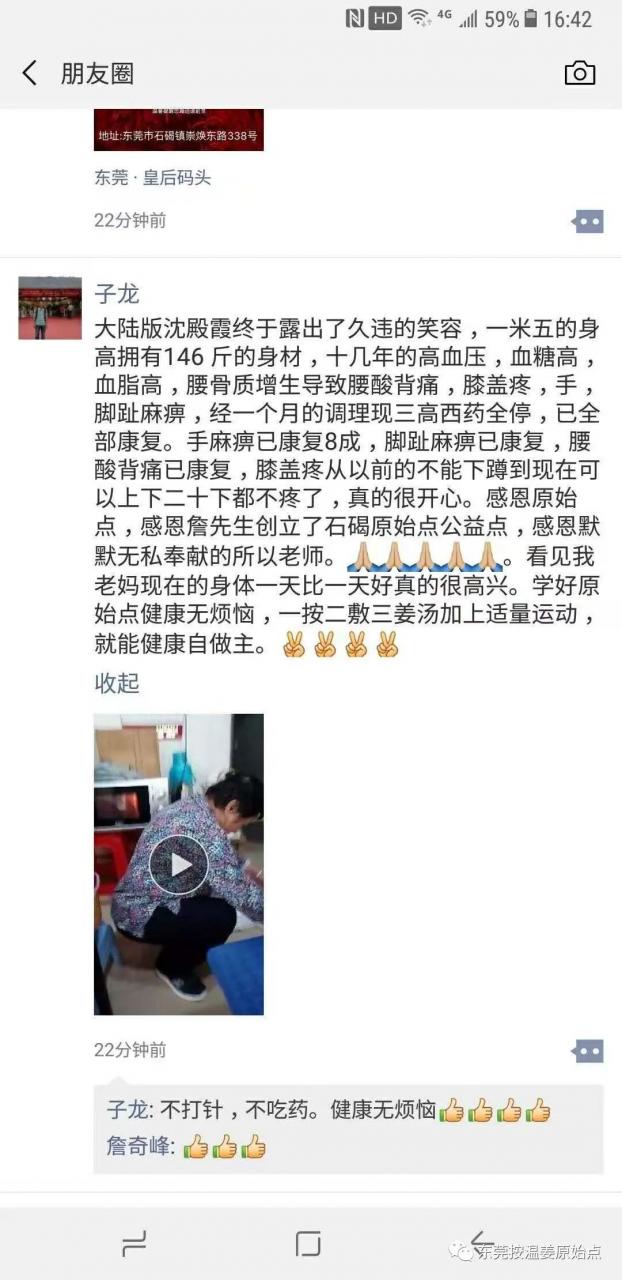Screen dimensions: 622x1280
Task: Collapse the post text with 收起
Action: [x=116, y=684]
